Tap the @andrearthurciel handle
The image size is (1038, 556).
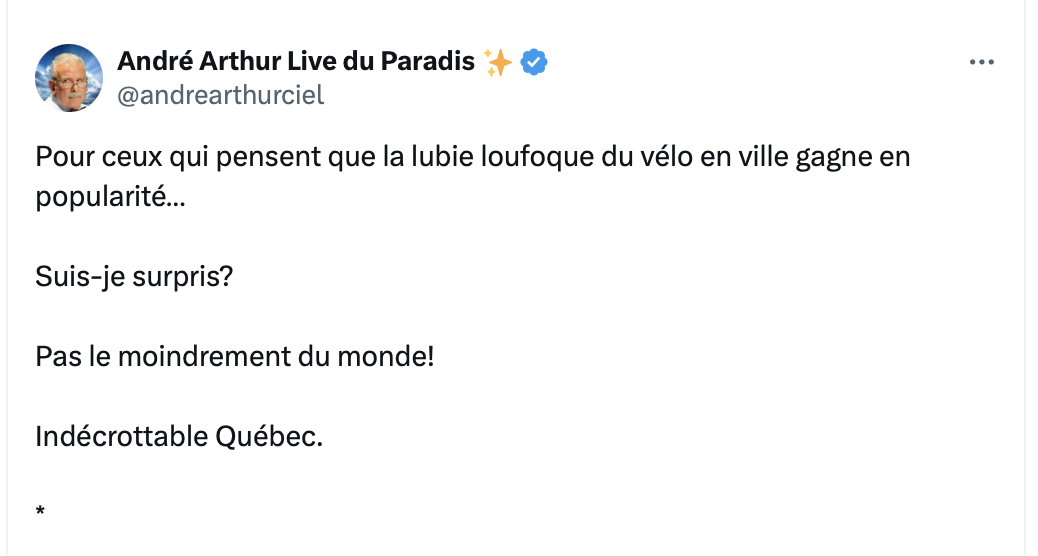220,95
